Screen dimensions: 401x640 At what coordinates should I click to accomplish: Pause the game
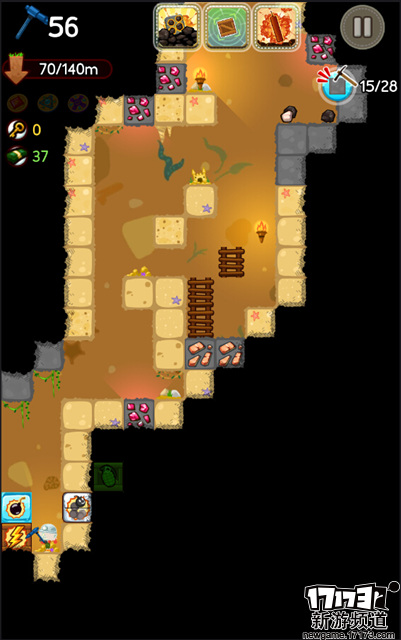pos(362,27)
